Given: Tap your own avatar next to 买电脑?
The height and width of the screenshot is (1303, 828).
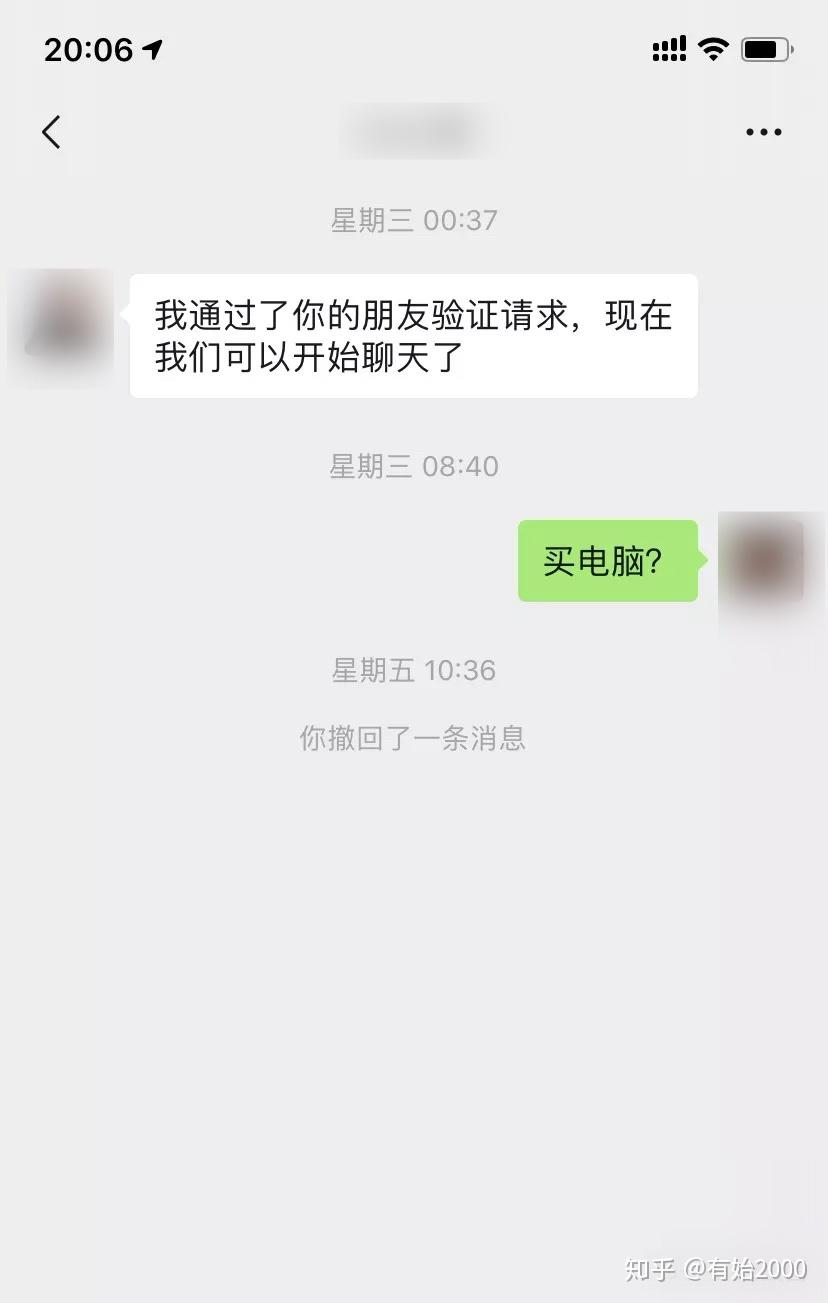Looking at the screenshot, I should pyautogui.click(x=765, y=562).
